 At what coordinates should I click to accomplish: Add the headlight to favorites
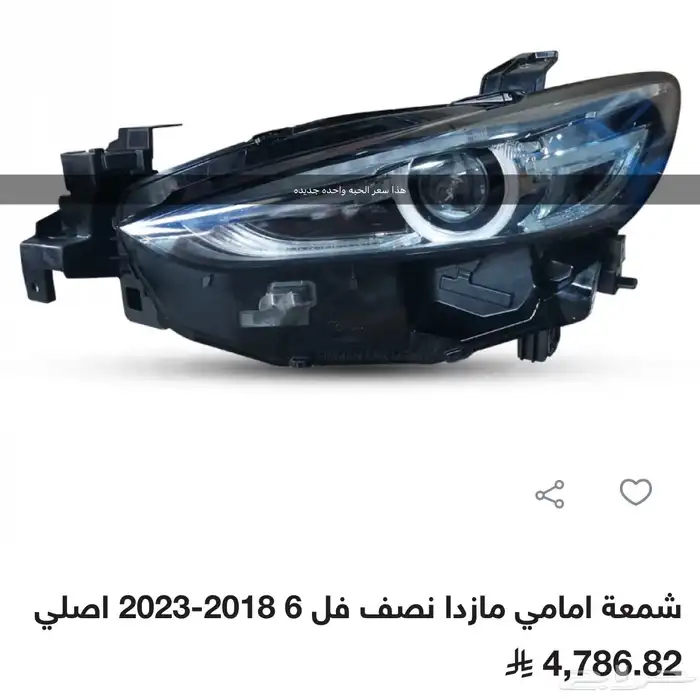click(x=636, y=492)
